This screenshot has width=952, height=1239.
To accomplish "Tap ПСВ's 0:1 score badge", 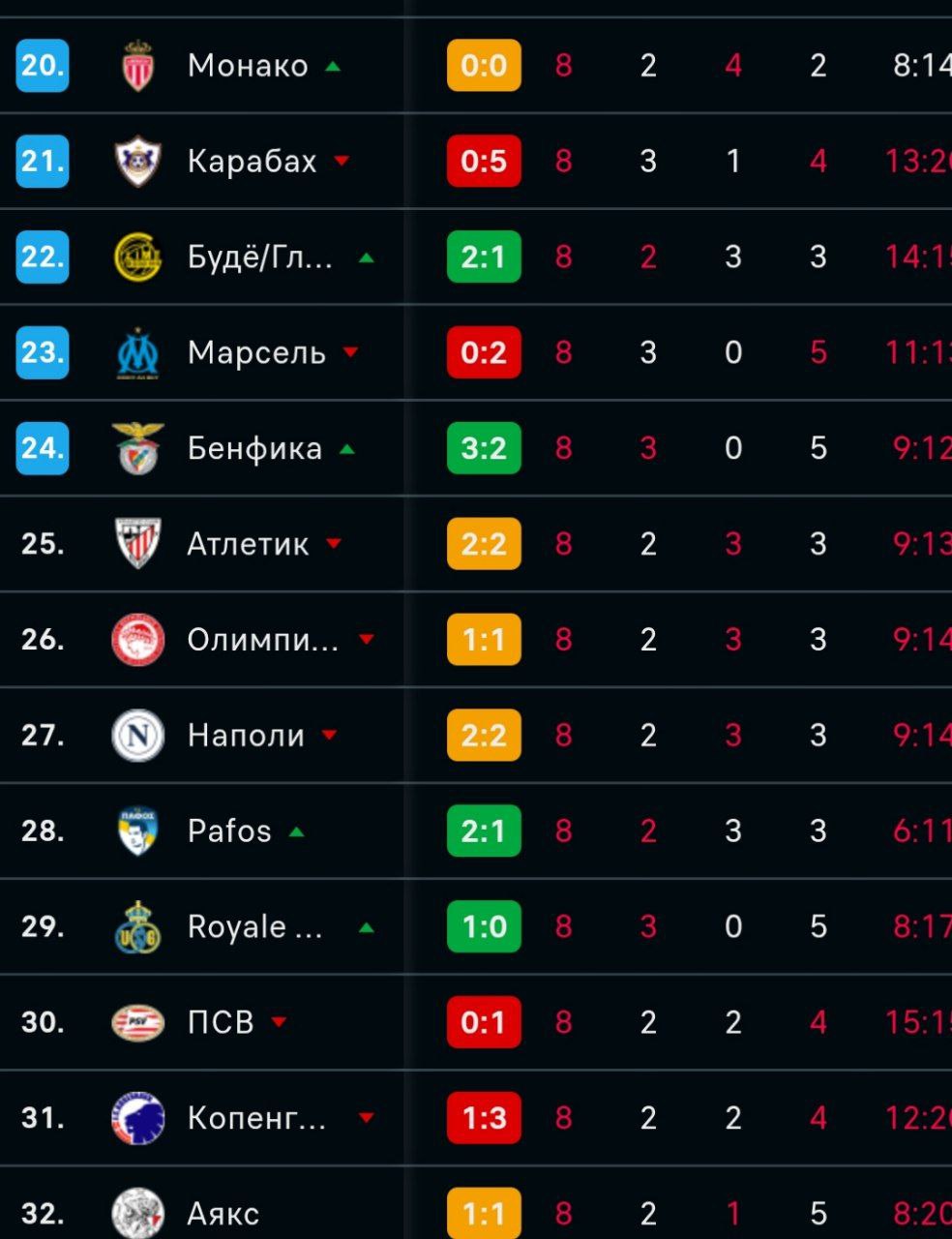I will point(484,1022).
